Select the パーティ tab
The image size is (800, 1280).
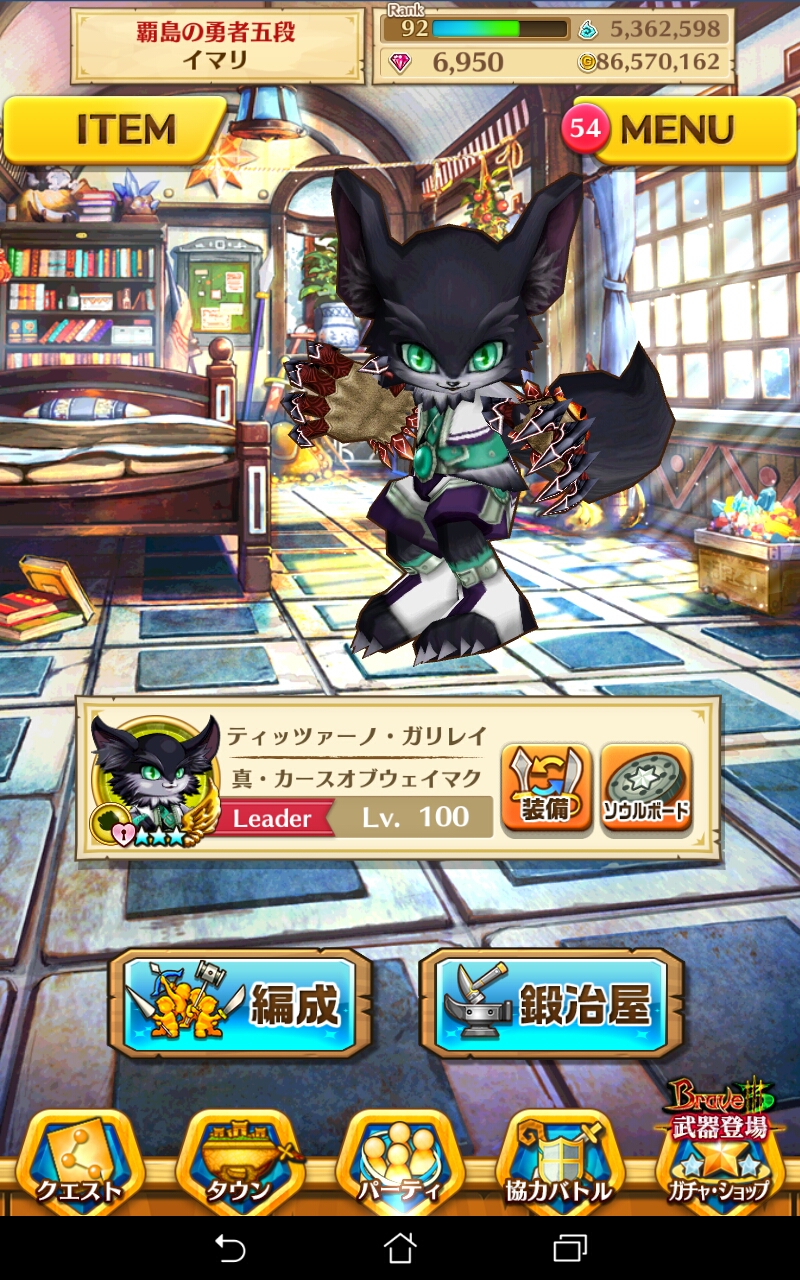400,1165
